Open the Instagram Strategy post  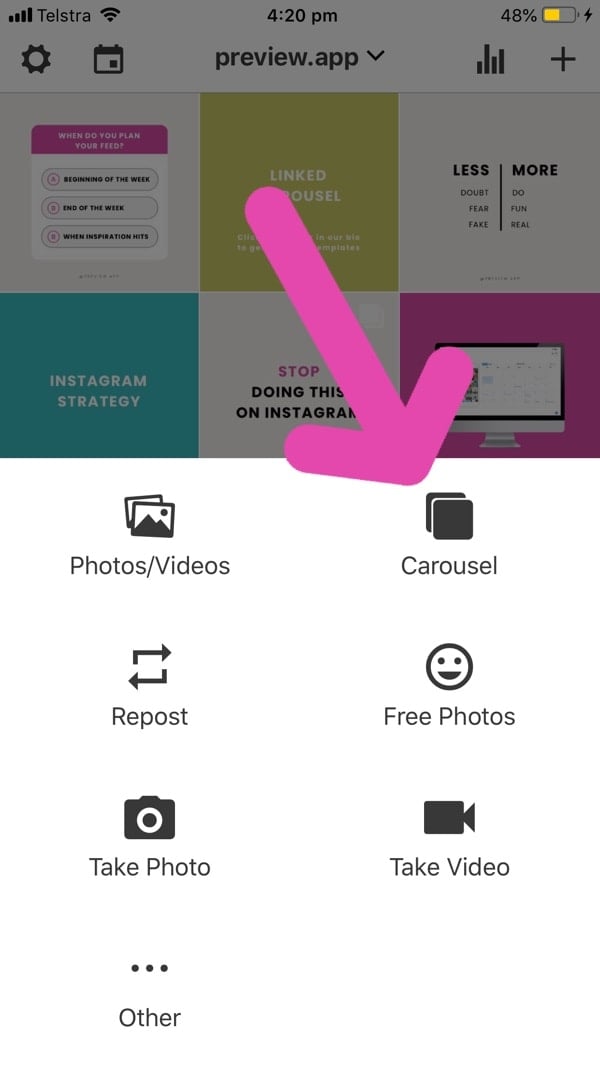tap(99, 375)
